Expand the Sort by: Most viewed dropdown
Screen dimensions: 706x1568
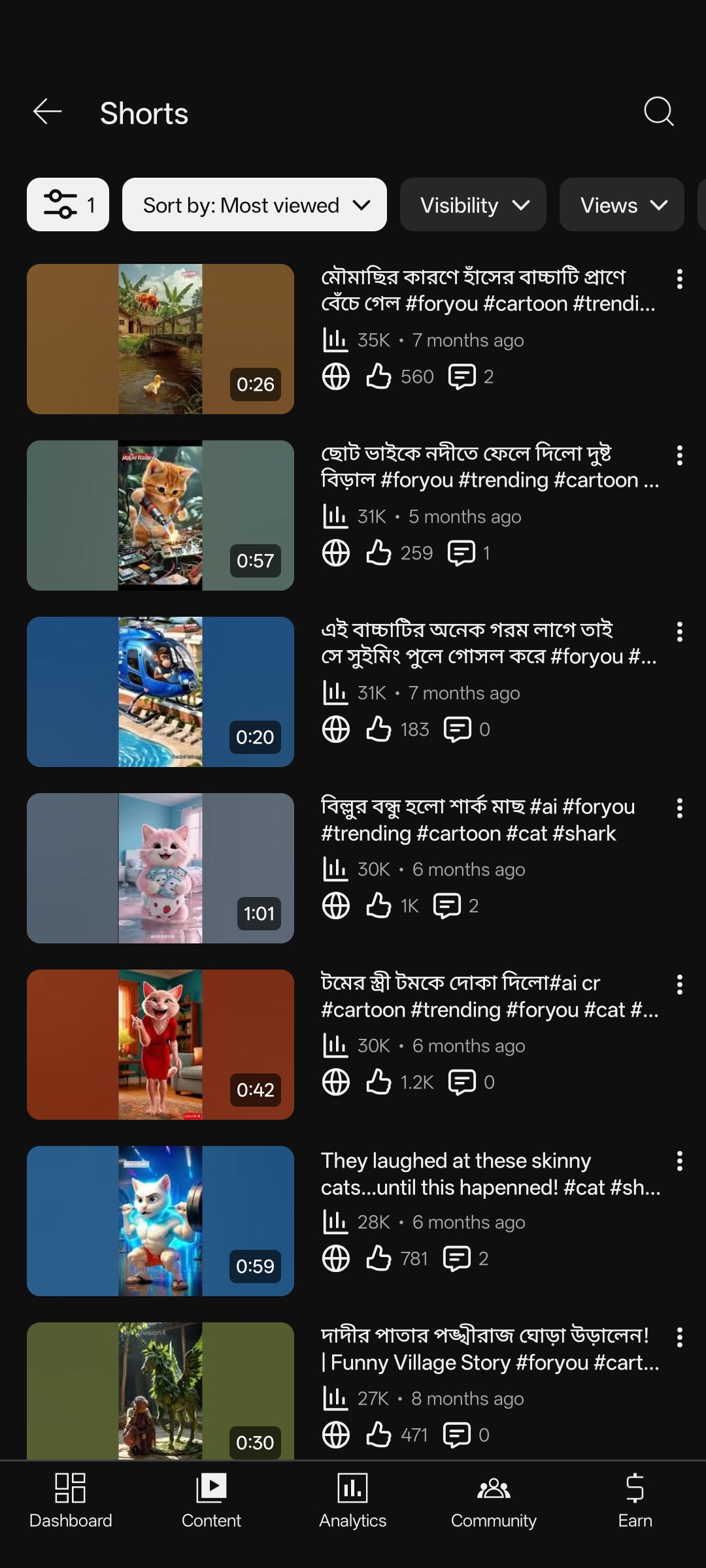(254, 205)
